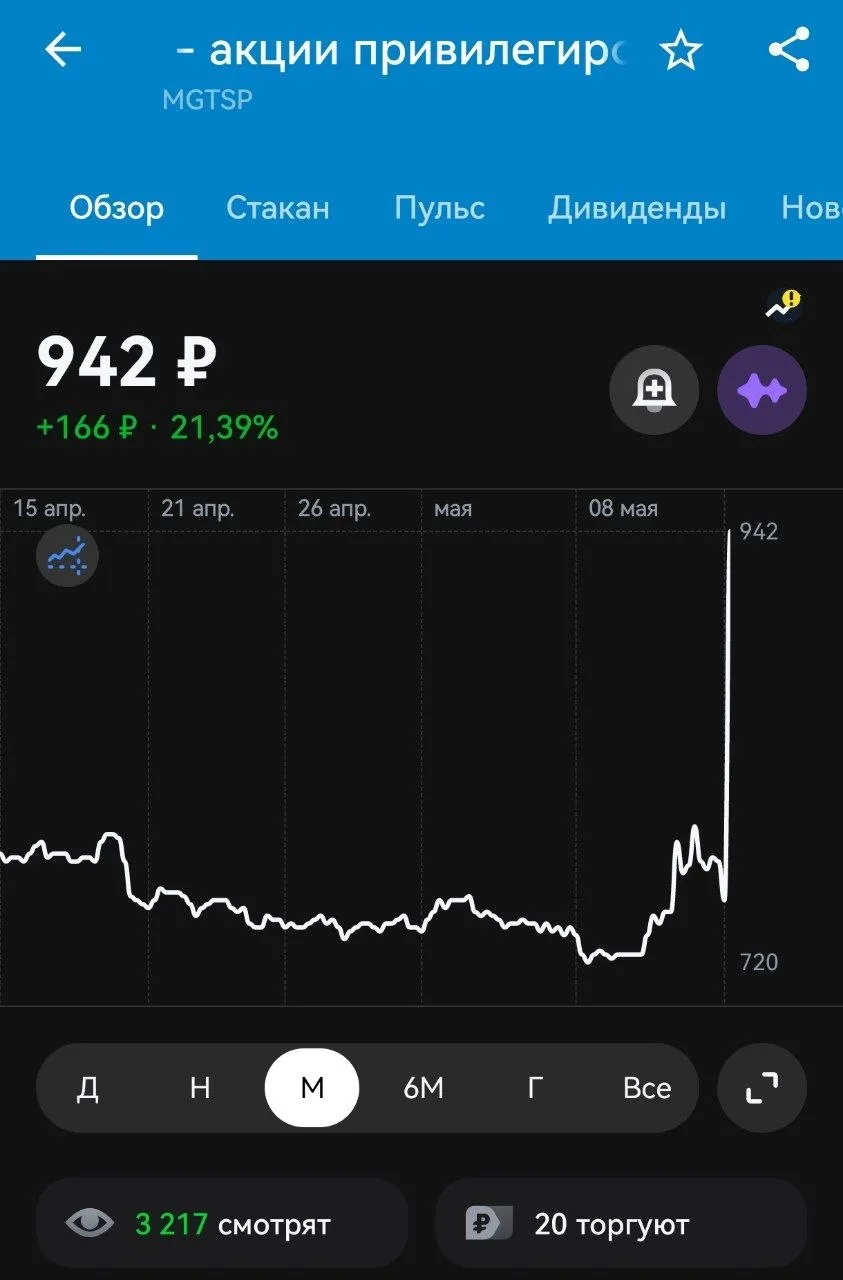This screenshot has height=1280, width=843.
Task: Open the 3 217 смотрят chip
Action: point(222,1223)
